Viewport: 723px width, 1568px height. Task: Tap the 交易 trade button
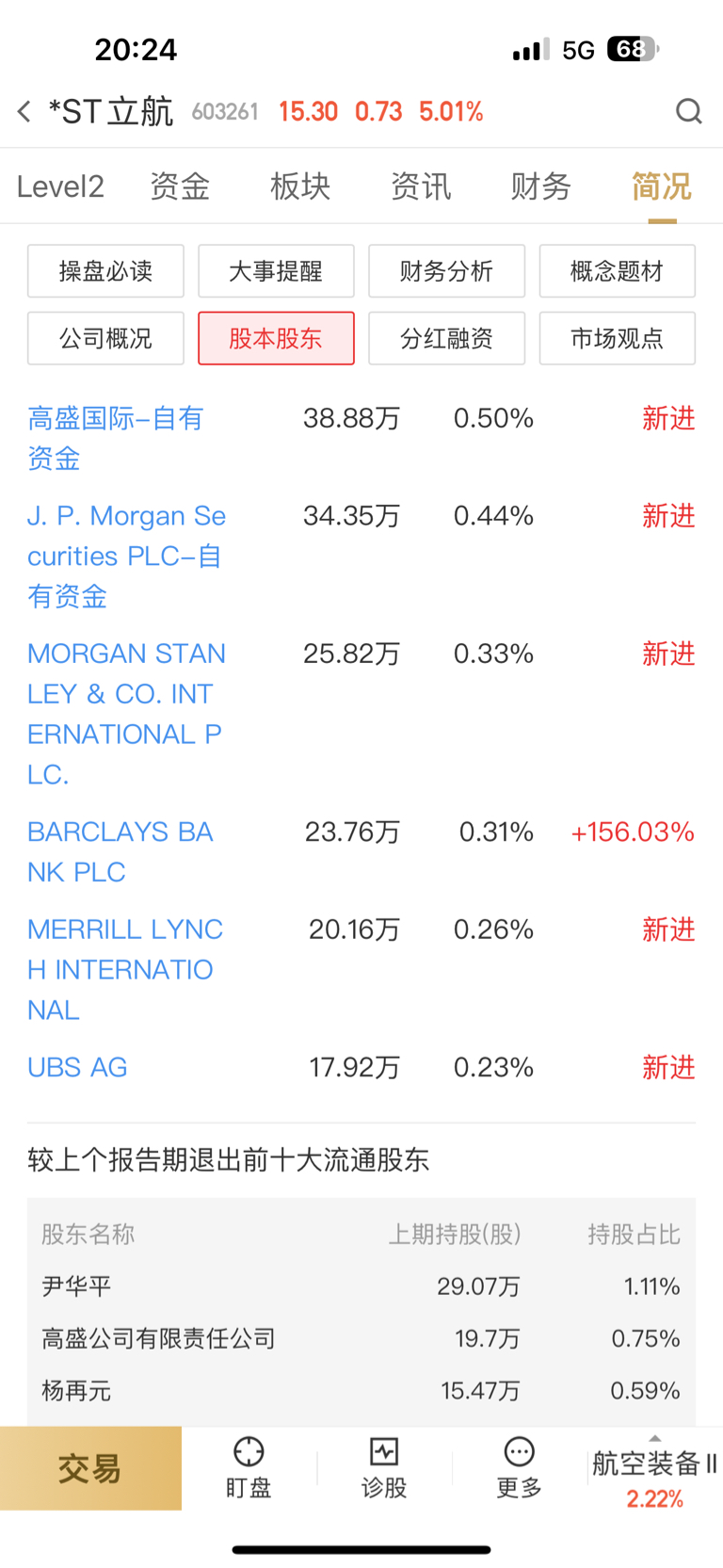click(x=90, y=1468)
